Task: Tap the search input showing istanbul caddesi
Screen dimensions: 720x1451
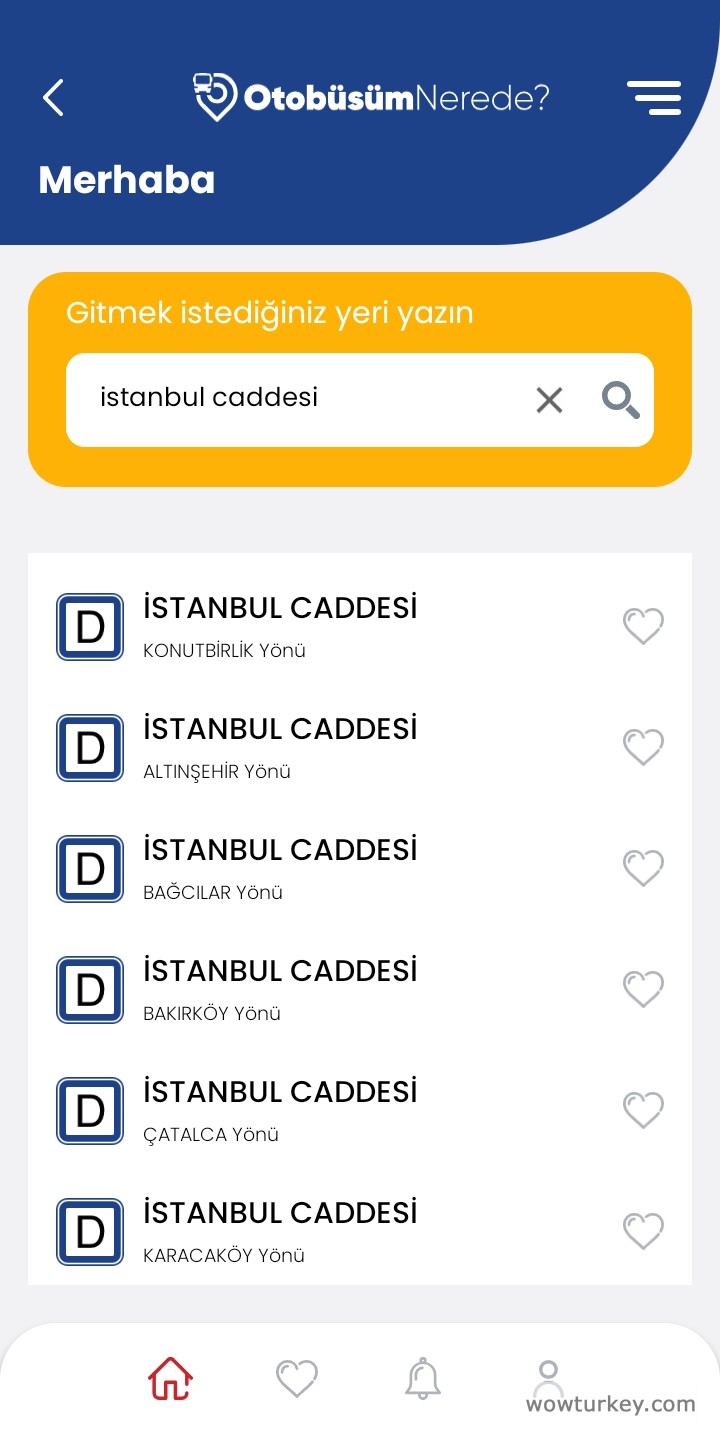Action: tap(300, 399)
